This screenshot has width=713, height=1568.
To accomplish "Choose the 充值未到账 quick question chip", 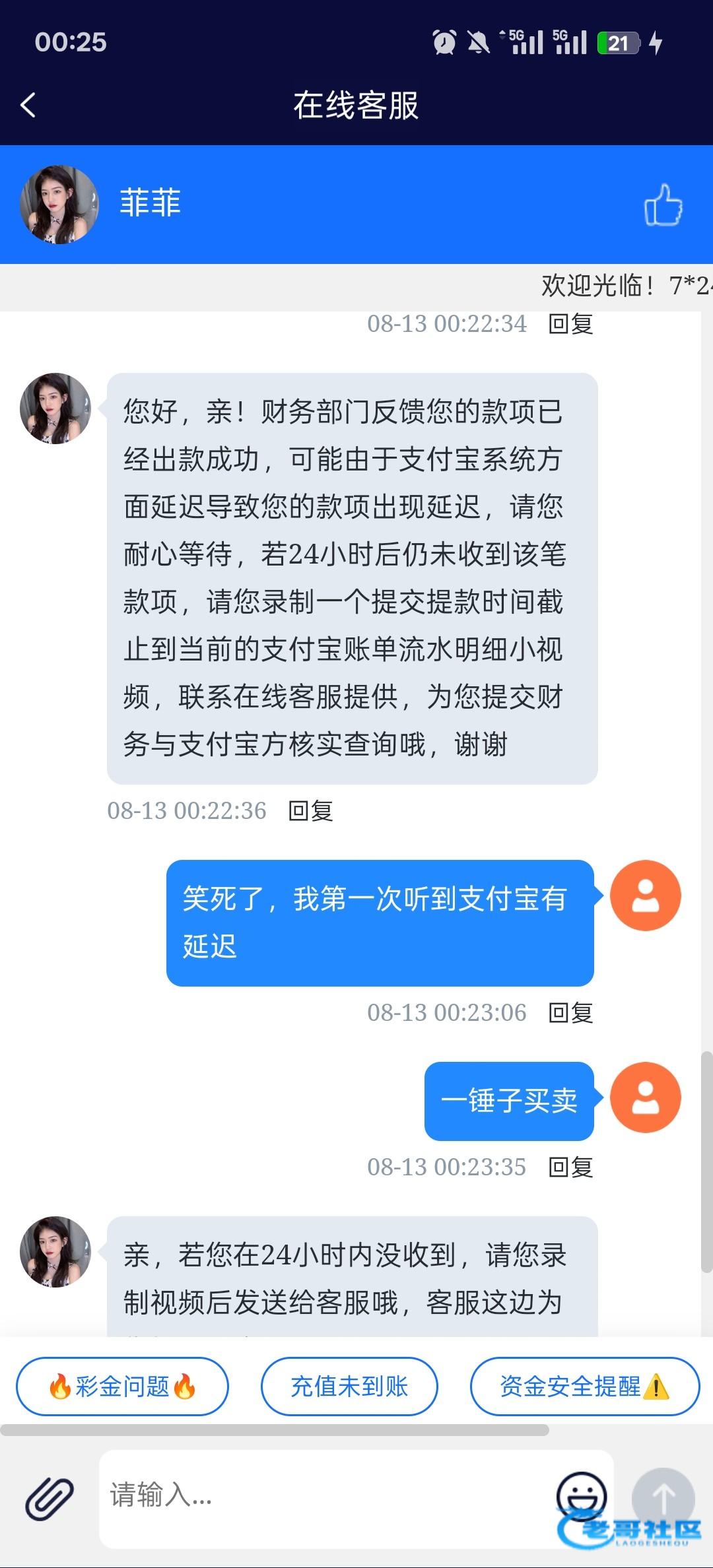I will click(x=349, y=1387).
